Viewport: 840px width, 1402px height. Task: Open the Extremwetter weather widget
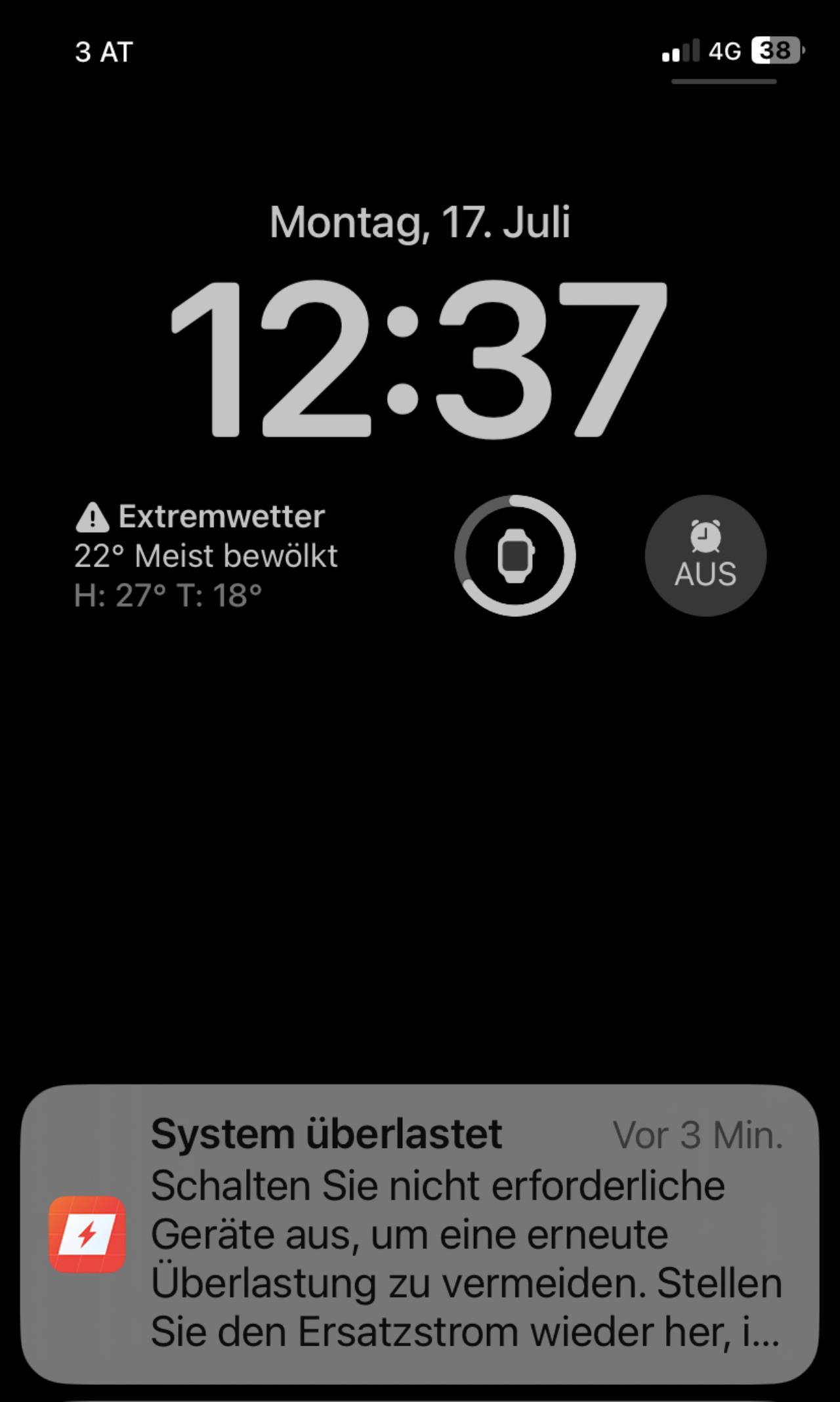coord(206,556)
